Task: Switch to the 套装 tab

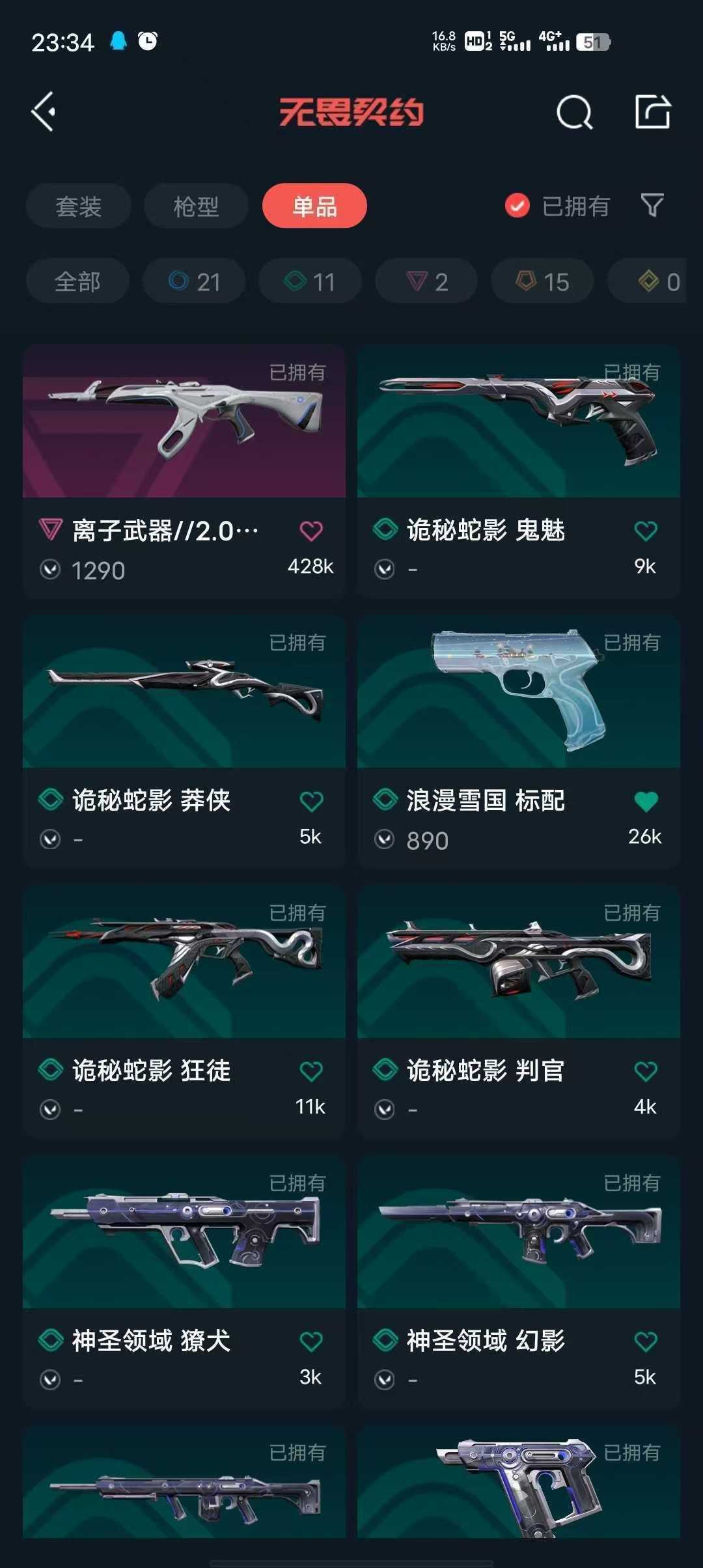Action: click(78, 206)
